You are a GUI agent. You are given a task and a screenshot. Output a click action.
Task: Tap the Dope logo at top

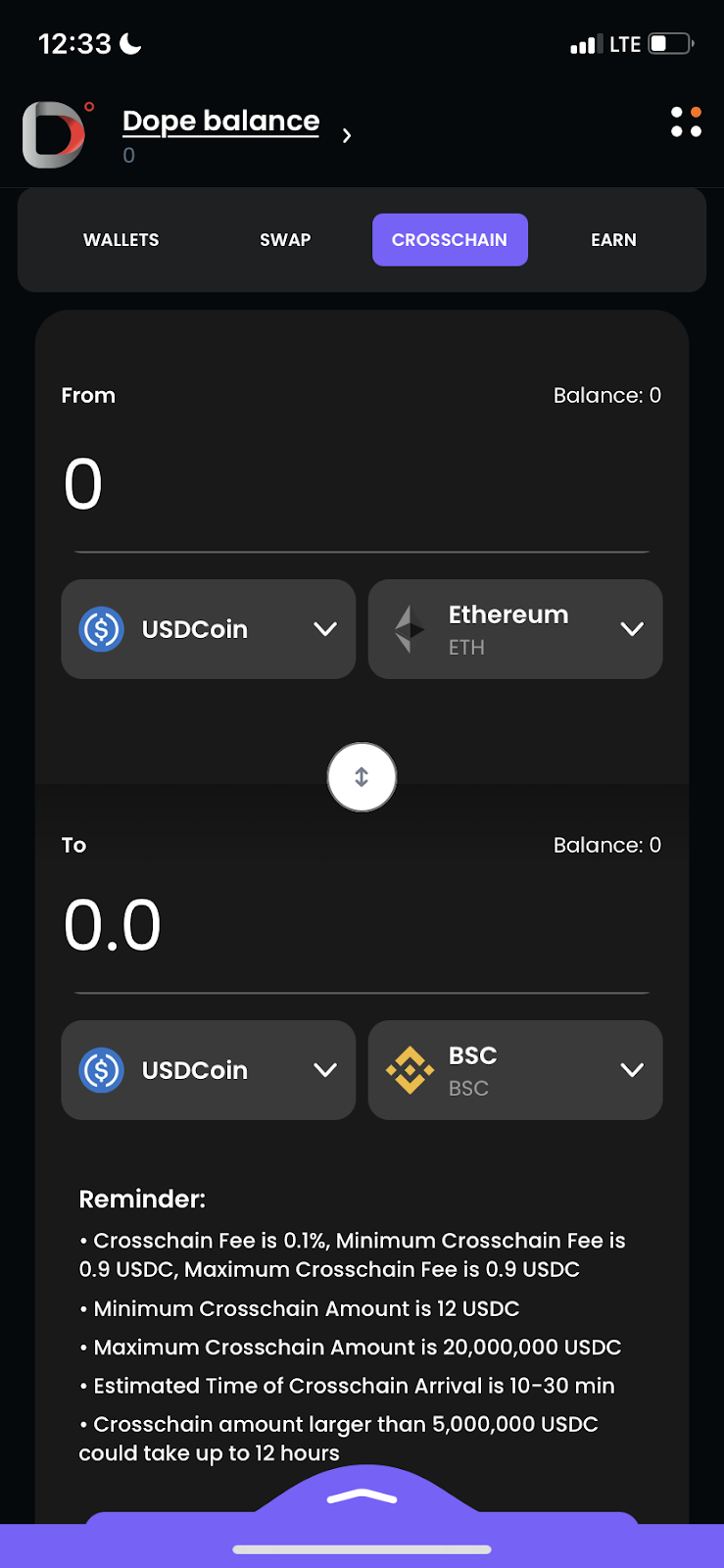coord(55,134)
